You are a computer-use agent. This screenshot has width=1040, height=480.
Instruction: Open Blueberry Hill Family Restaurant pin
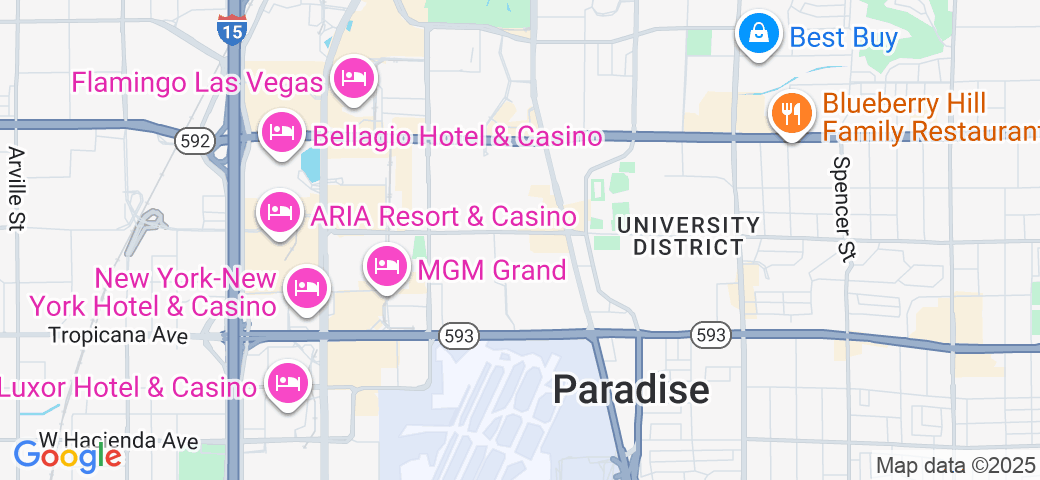(791, 114)
